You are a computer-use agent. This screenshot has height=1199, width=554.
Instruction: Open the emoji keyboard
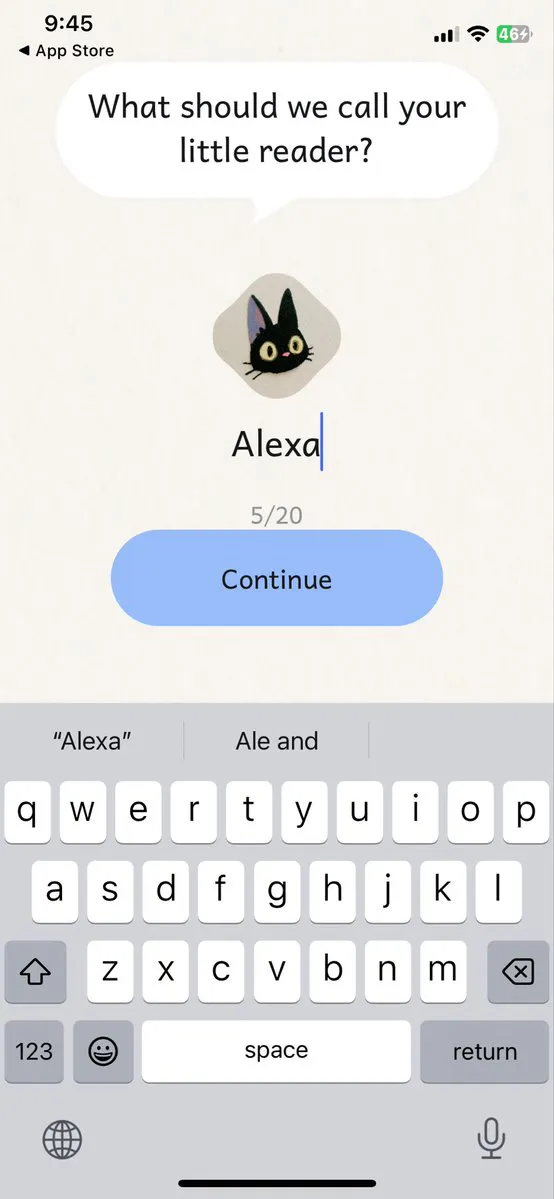pyautogui.click(x=103, y=1051)
